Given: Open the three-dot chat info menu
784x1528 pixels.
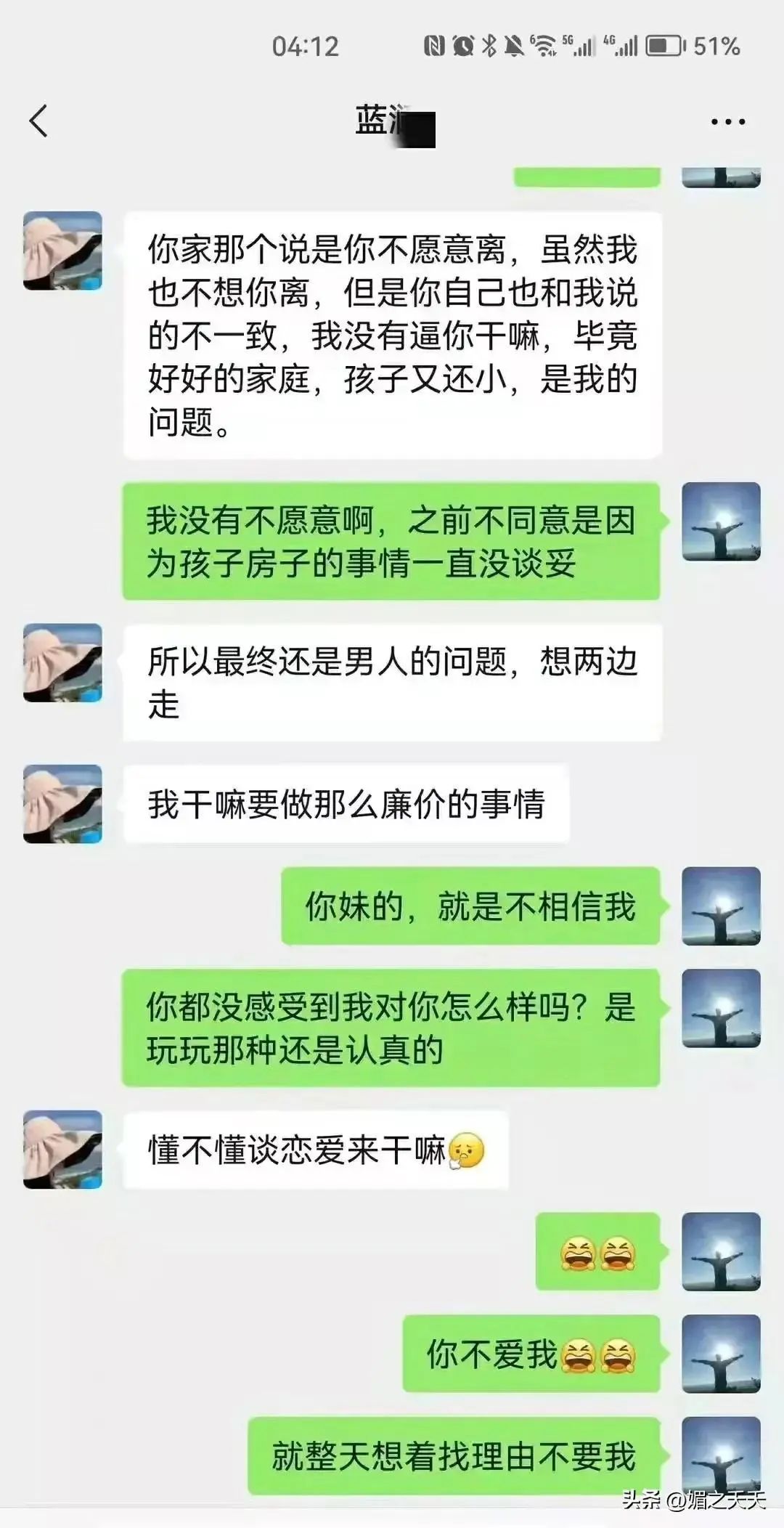Looking at the screenshot, I should tap(728, 122).
